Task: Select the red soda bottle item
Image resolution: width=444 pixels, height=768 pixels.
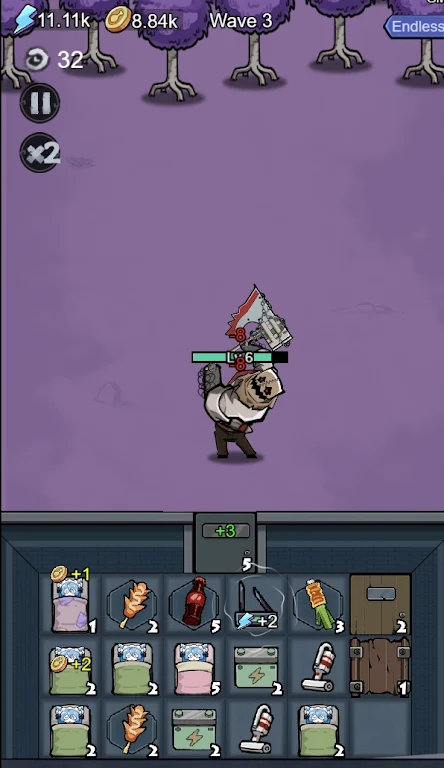Action: click(195, 604)
